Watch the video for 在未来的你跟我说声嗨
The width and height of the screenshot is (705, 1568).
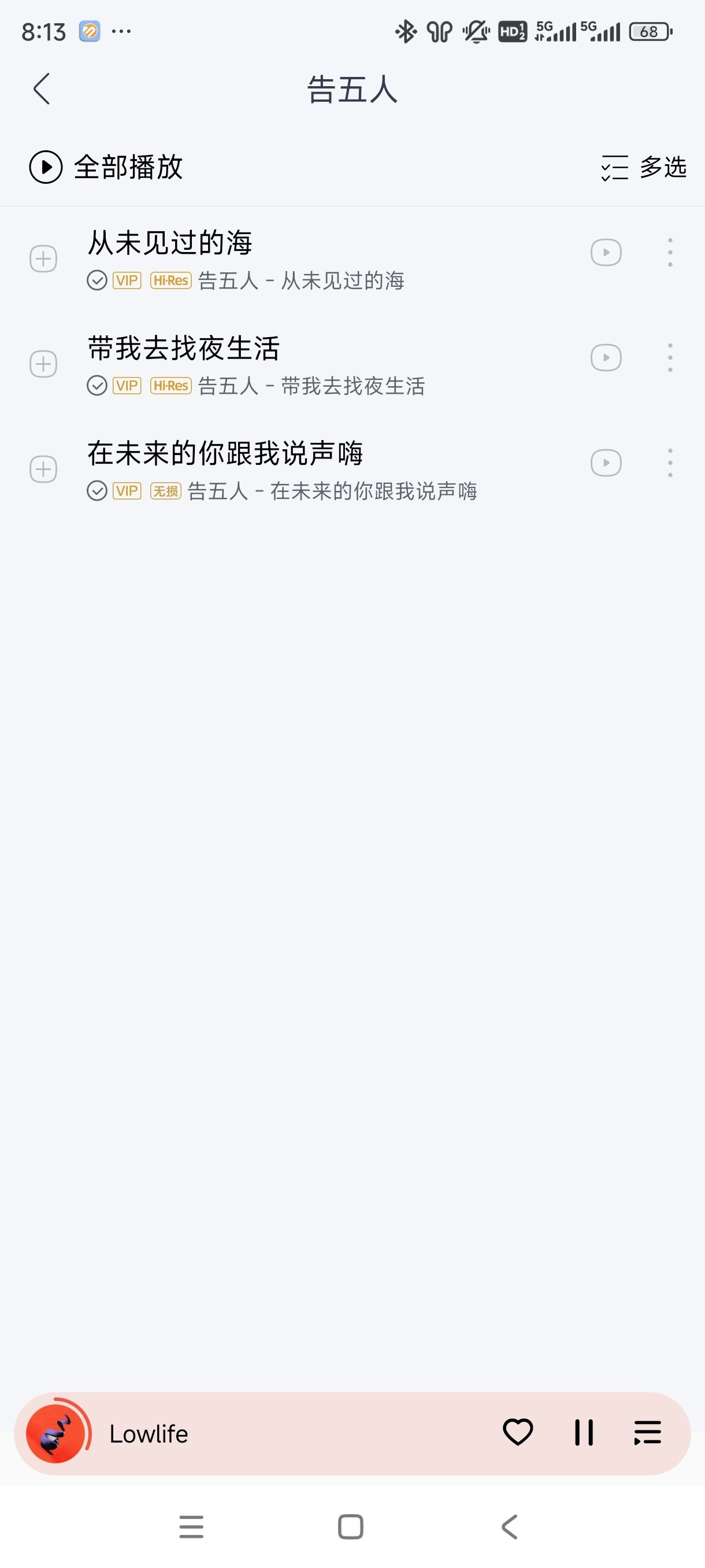pyautogui.click(x=606, y=463)
